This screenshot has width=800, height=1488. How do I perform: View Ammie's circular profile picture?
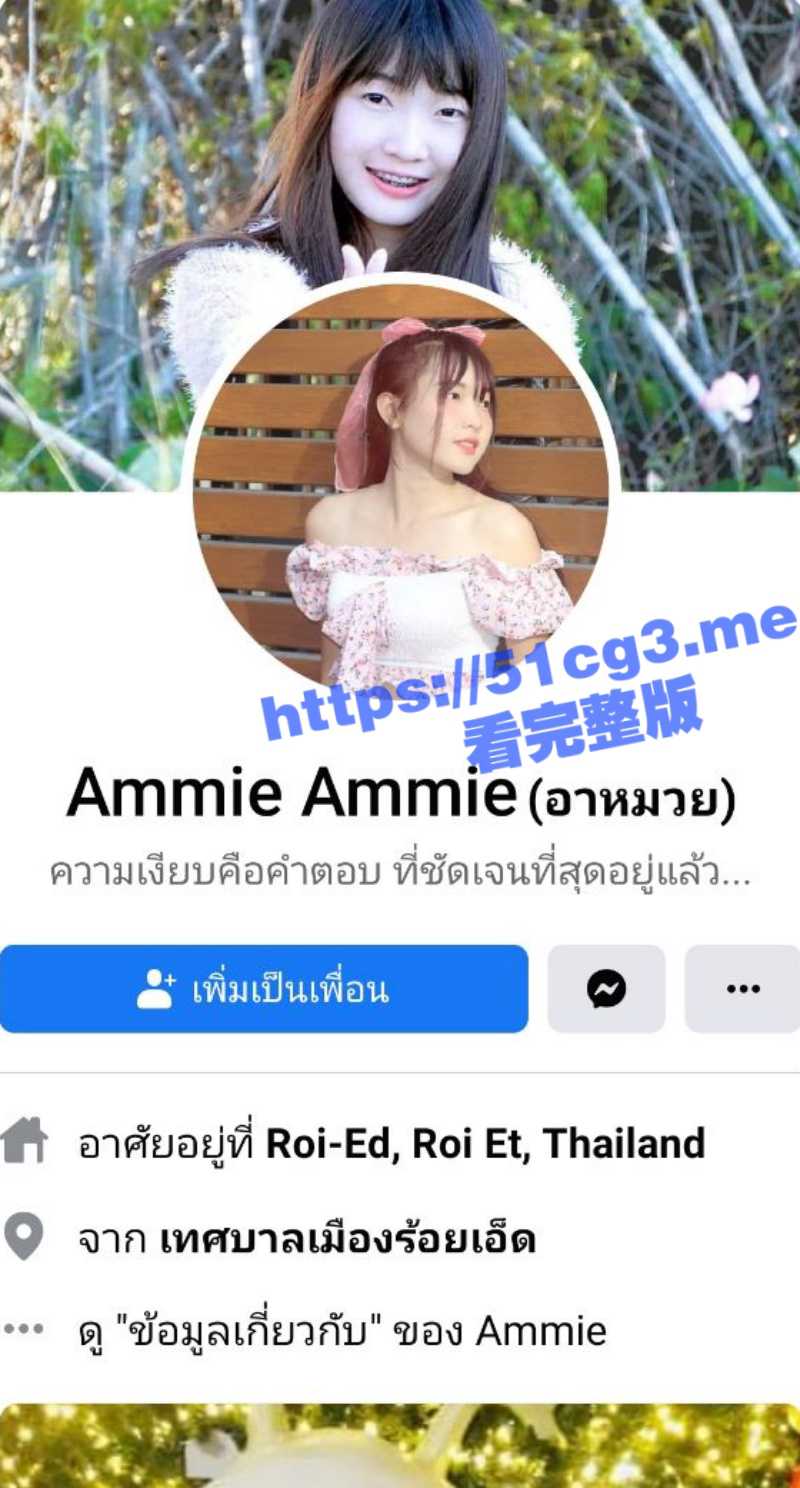[400, 490]
